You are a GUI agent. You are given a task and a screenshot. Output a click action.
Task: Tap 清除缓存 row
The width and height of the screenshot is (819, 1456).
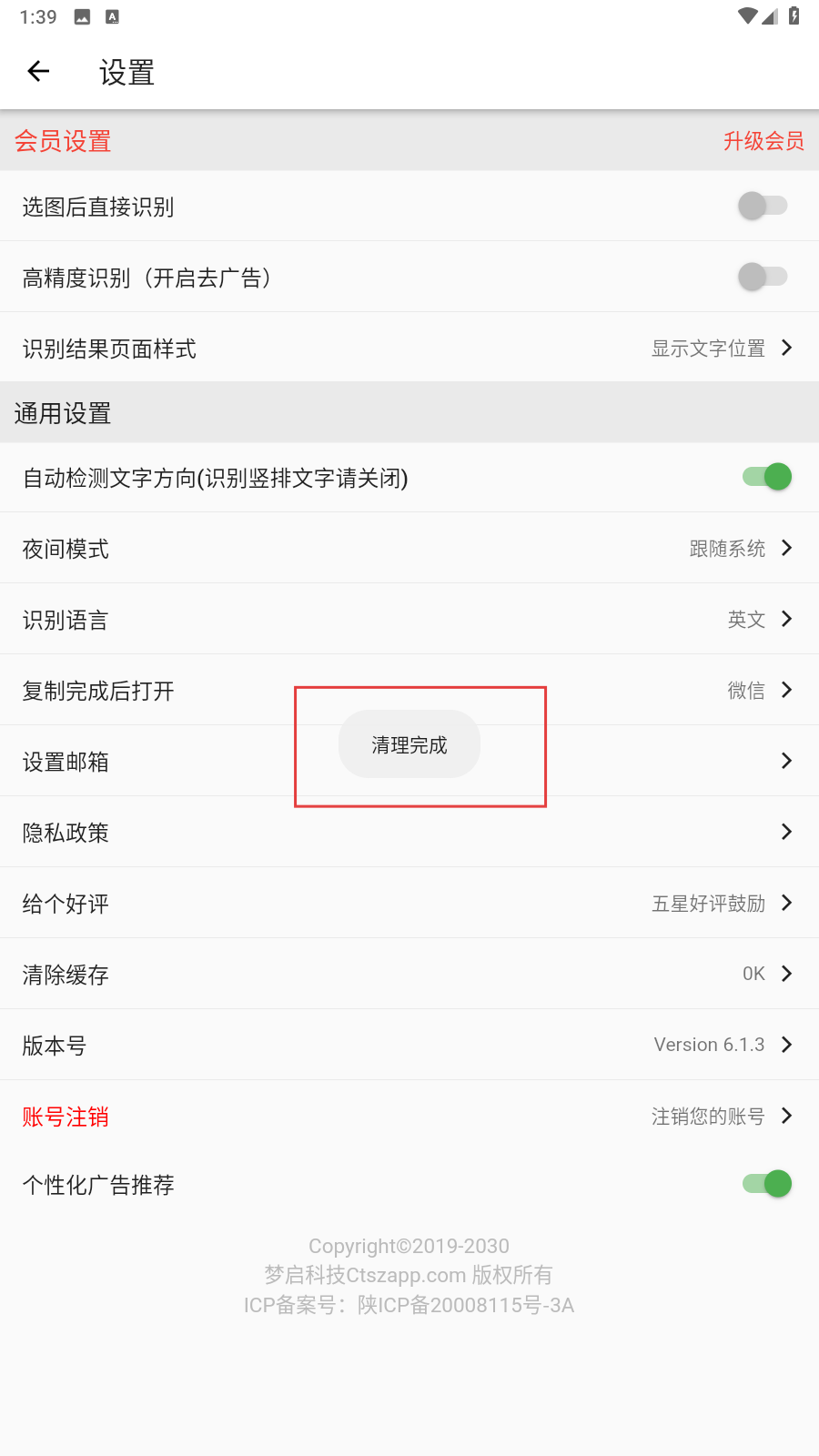[409, 975]
